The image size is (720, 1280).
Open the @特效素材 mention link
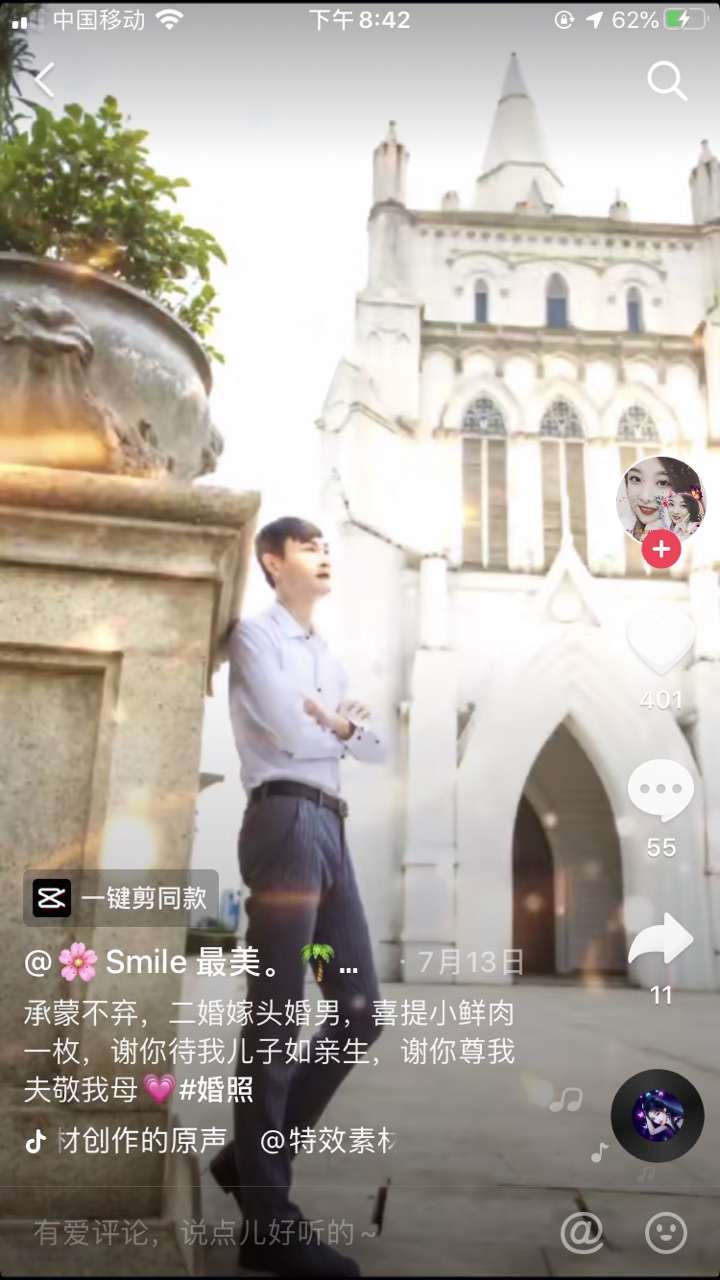click(x=330, y=1141)
